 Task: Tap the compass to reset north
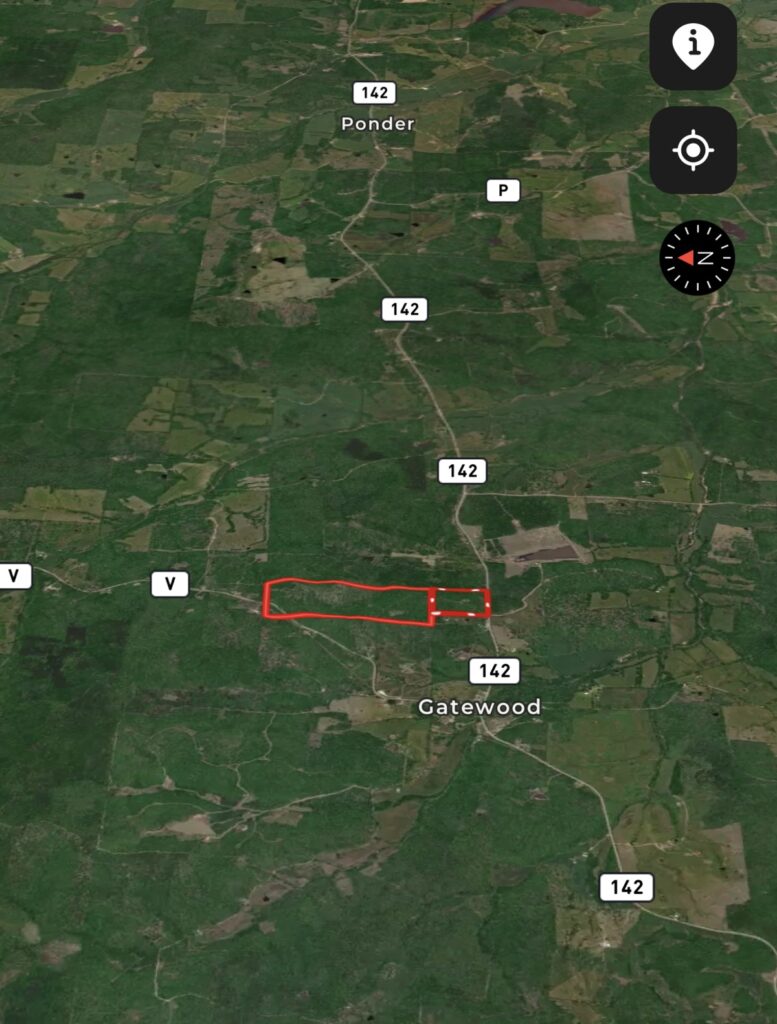coord(697,258)
